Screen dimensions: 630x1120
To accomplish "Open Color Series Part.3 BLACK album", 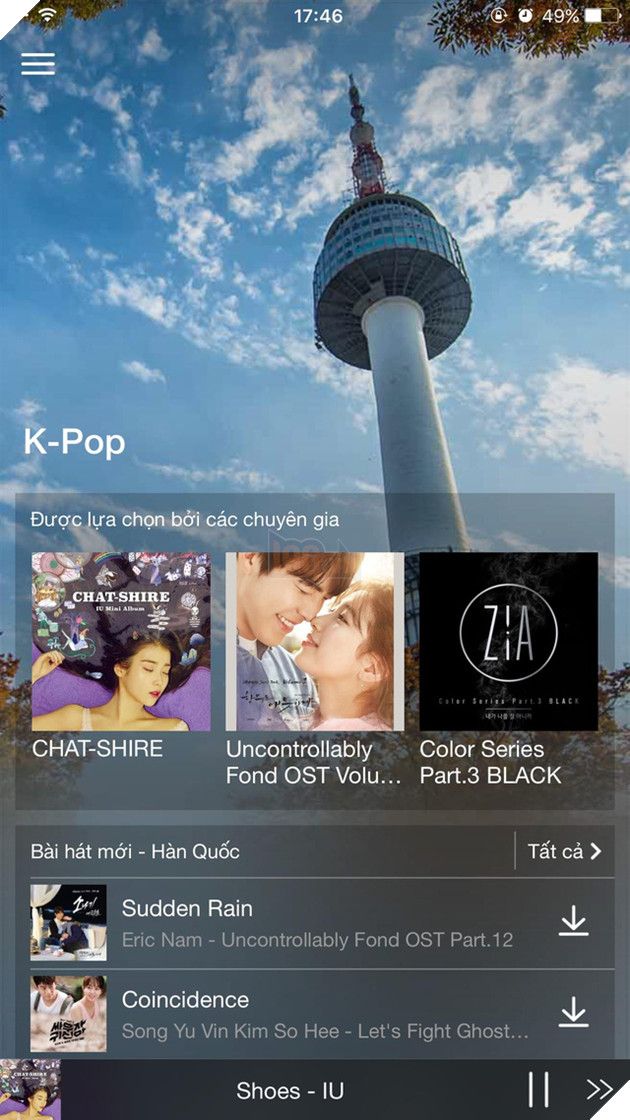I will pyautogui.click(x=508, y=641).
